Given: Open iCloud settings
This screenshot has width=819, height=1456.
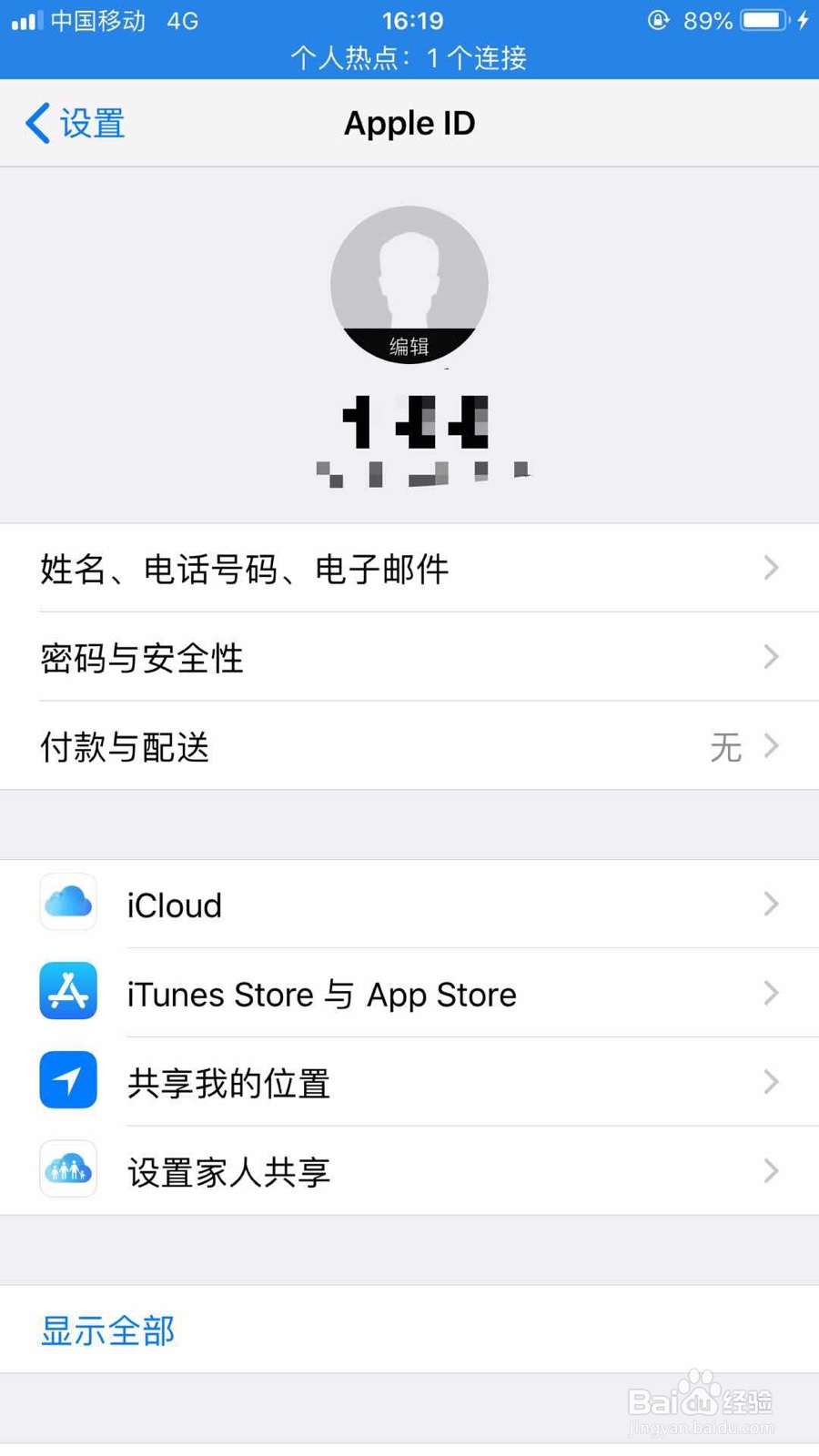Looking at the screenshot, I should click(409, 904).
